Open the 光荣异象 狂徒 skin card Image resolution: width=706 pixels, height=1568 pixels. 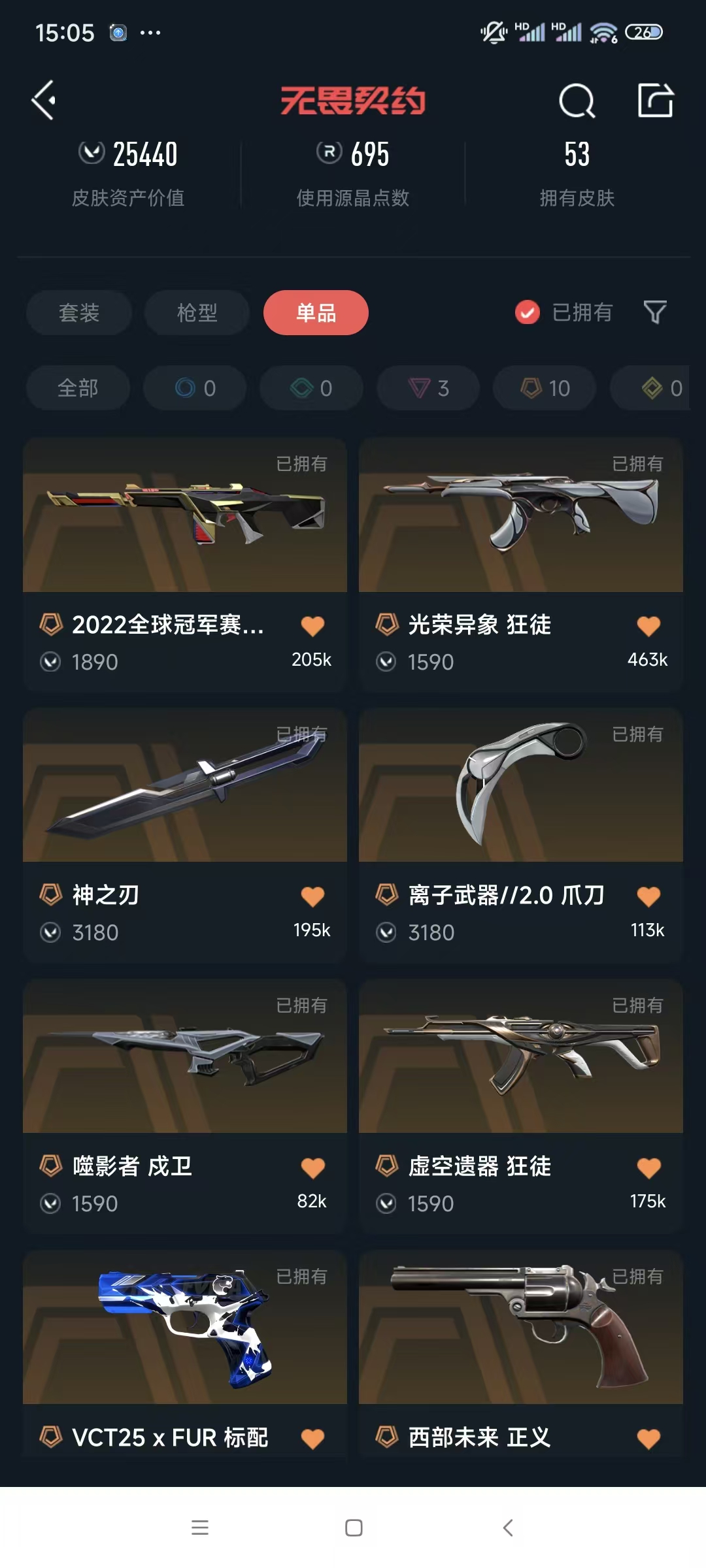(x=521, y=565)
